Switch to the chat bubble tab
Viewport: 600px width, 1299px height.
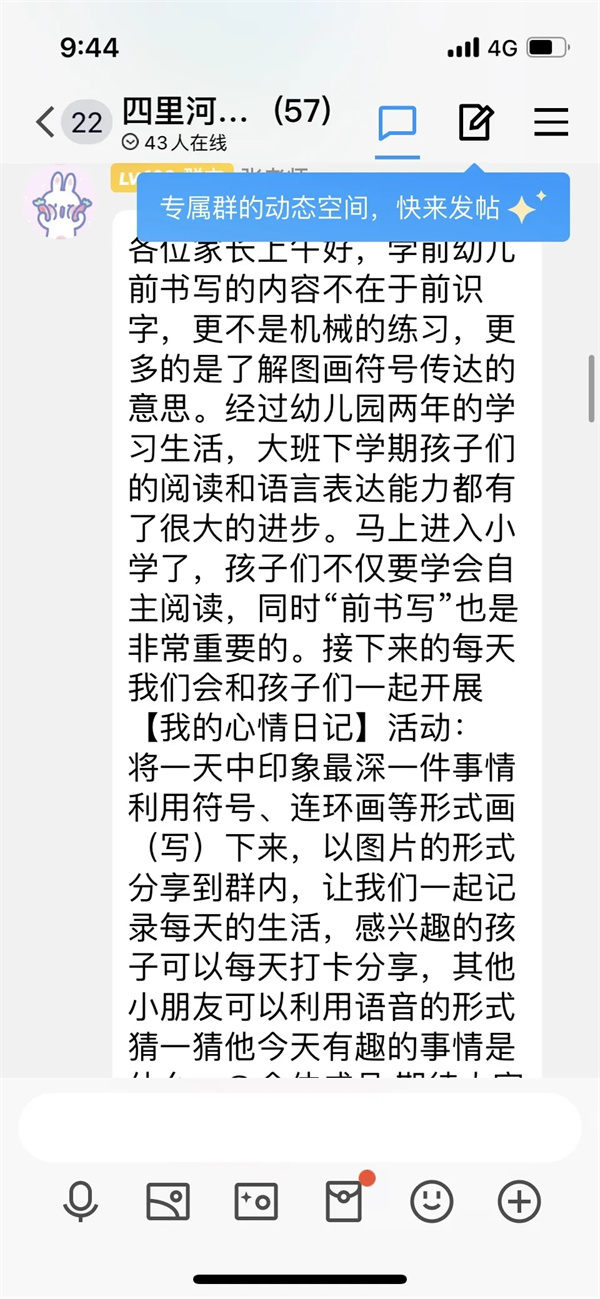coord(397,123)
